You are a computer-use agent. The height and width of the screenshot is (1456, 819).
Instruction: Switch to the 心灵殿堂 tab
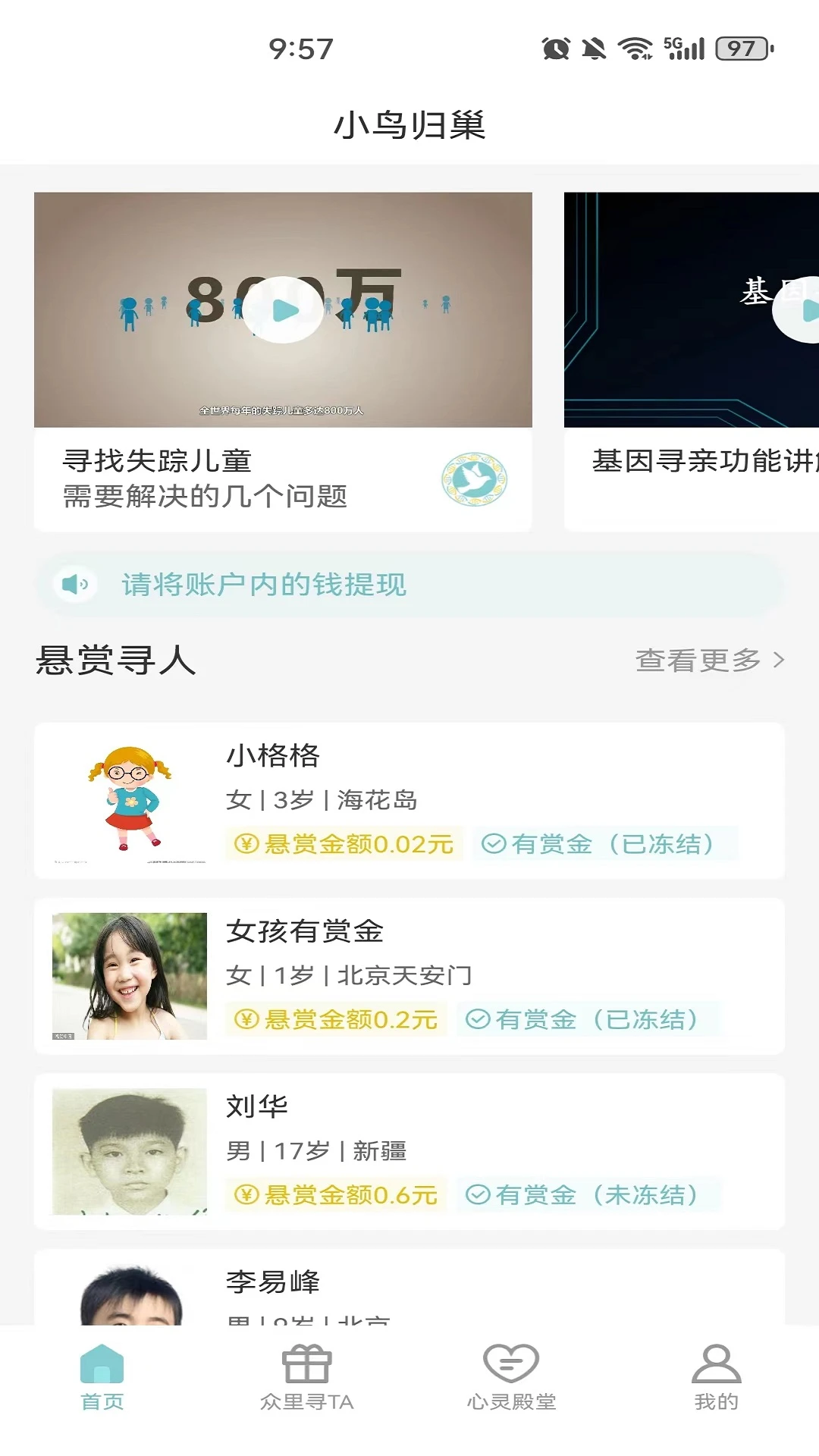pos(512,1377)
